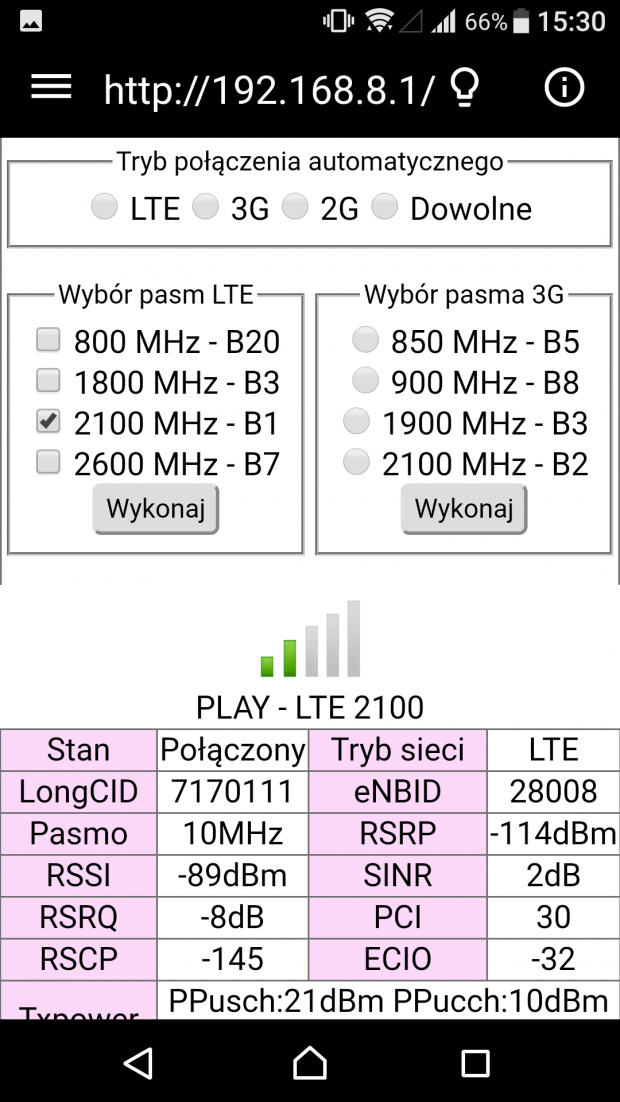Check the 800 MHz - B20 band
The width and height of the screenshot is (620, 1102).
tap(49, 340)
